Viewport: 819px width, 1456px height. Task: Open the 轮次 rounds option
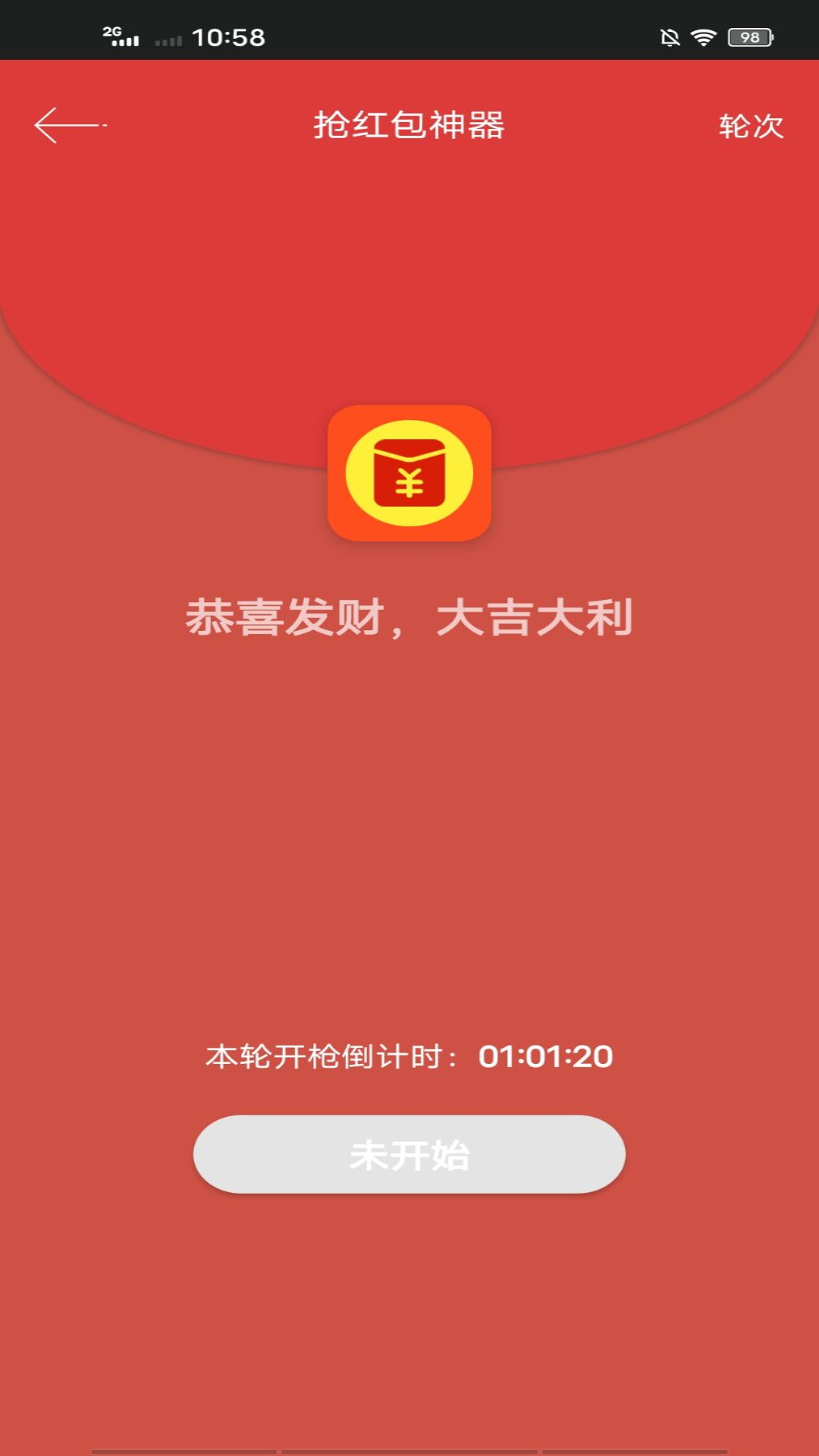point(750,126)
